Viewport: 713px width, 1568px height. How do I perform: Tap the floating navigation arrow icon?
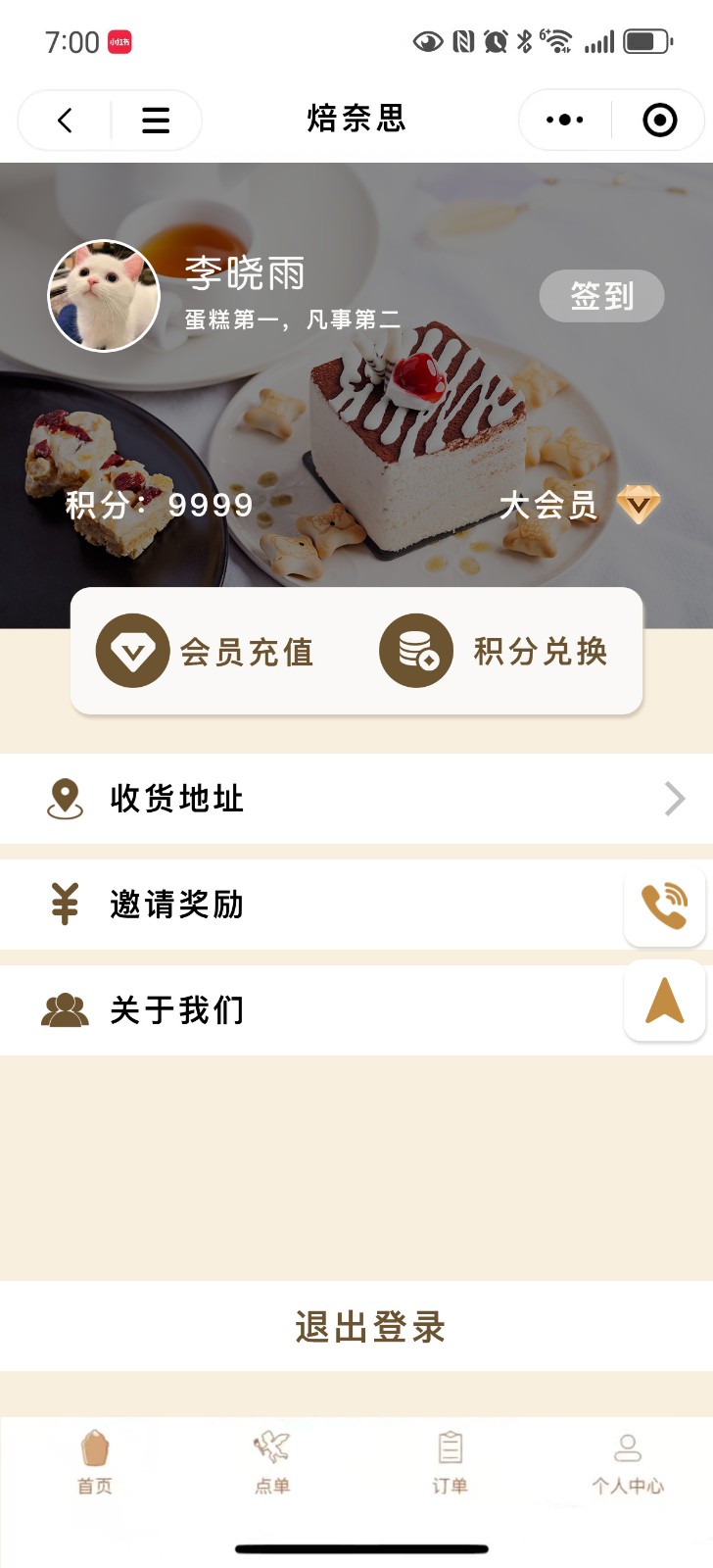point(664,1001)
